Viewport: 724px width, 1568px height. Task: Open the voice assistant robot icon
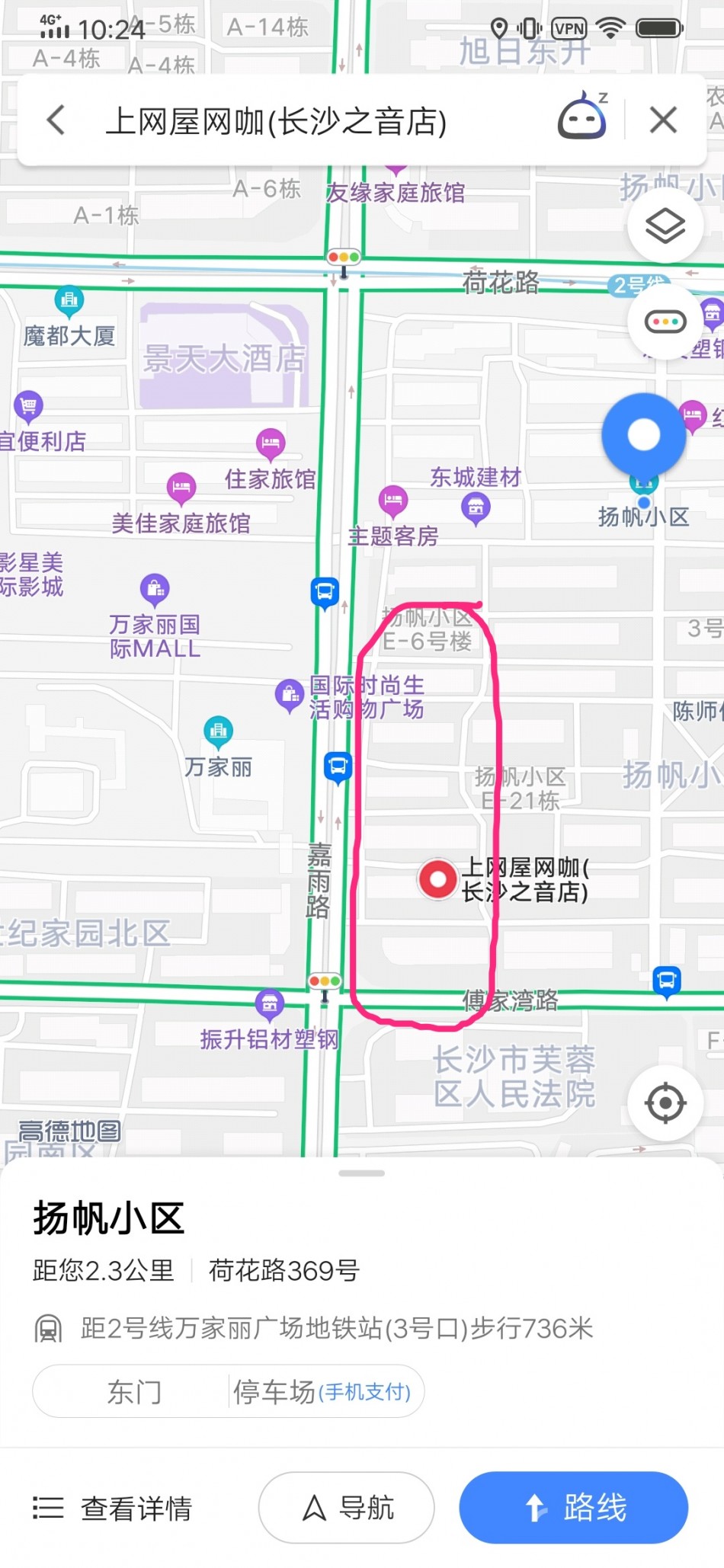[x=583, y=118]
